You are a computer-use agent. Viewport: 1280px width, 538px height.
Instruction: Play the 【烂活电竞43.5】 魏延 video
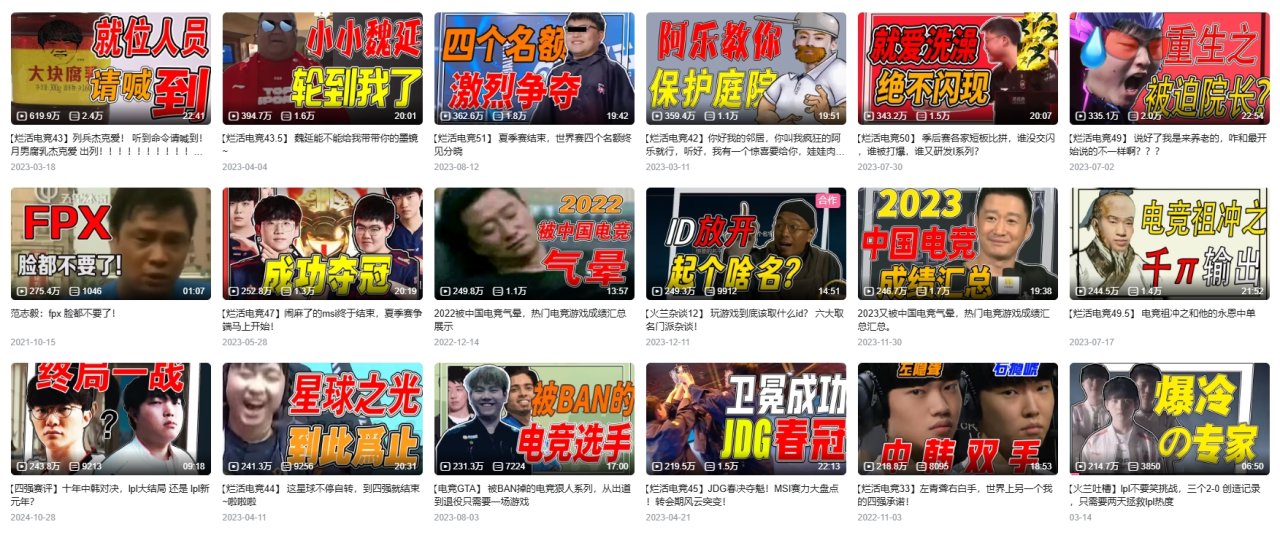pyautogui.click(x=322, y=68)
